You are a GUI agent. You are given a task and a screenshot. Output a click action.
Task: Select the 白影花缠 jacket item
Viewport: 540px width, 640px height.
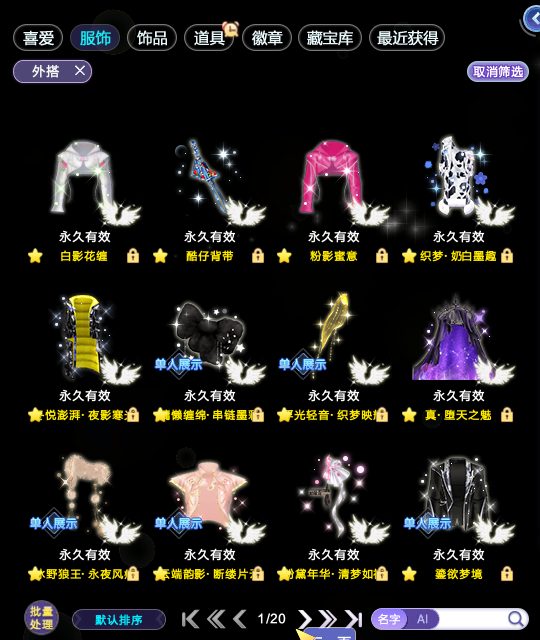(84, 182)
